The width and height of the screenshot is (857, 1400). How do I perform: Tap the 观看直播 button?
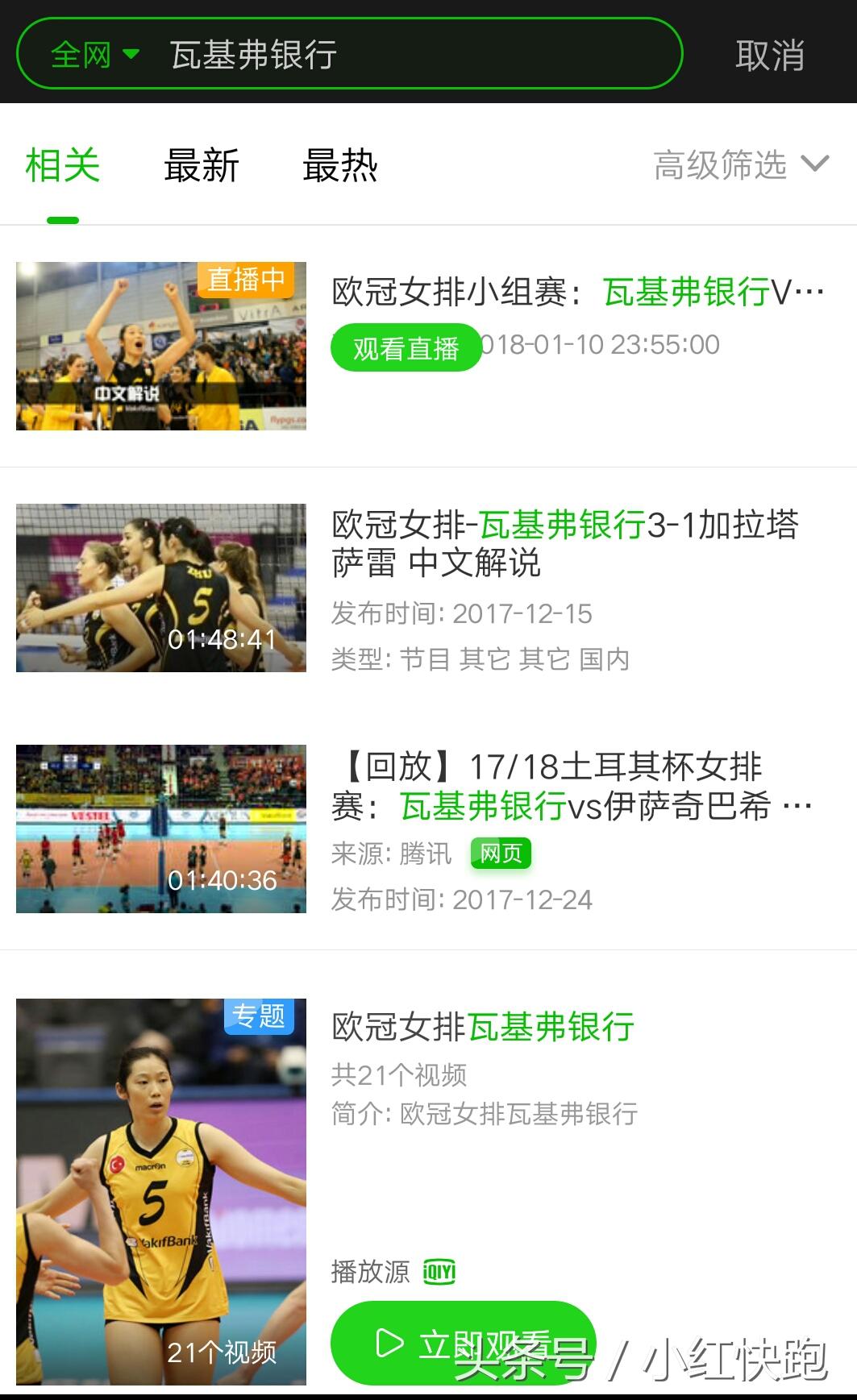406,348
